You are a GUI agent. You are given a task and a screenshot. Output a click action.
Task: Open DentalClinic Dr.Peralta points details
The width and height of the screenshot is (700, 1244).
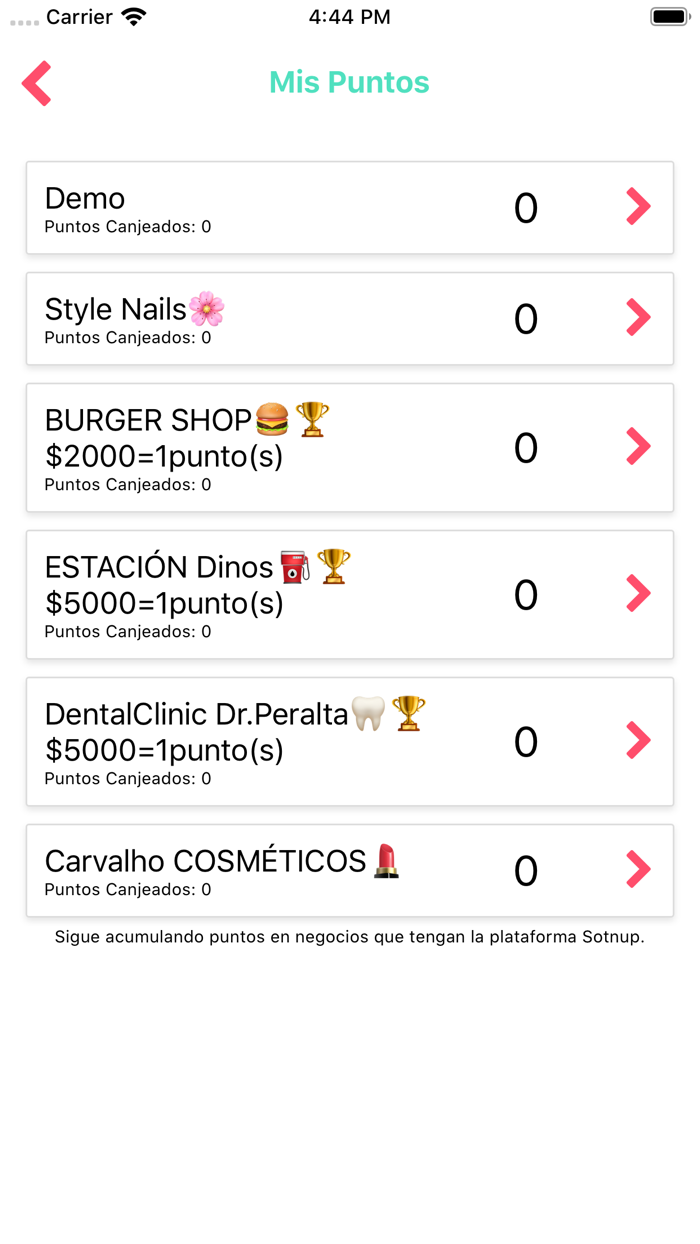(349, 742)
